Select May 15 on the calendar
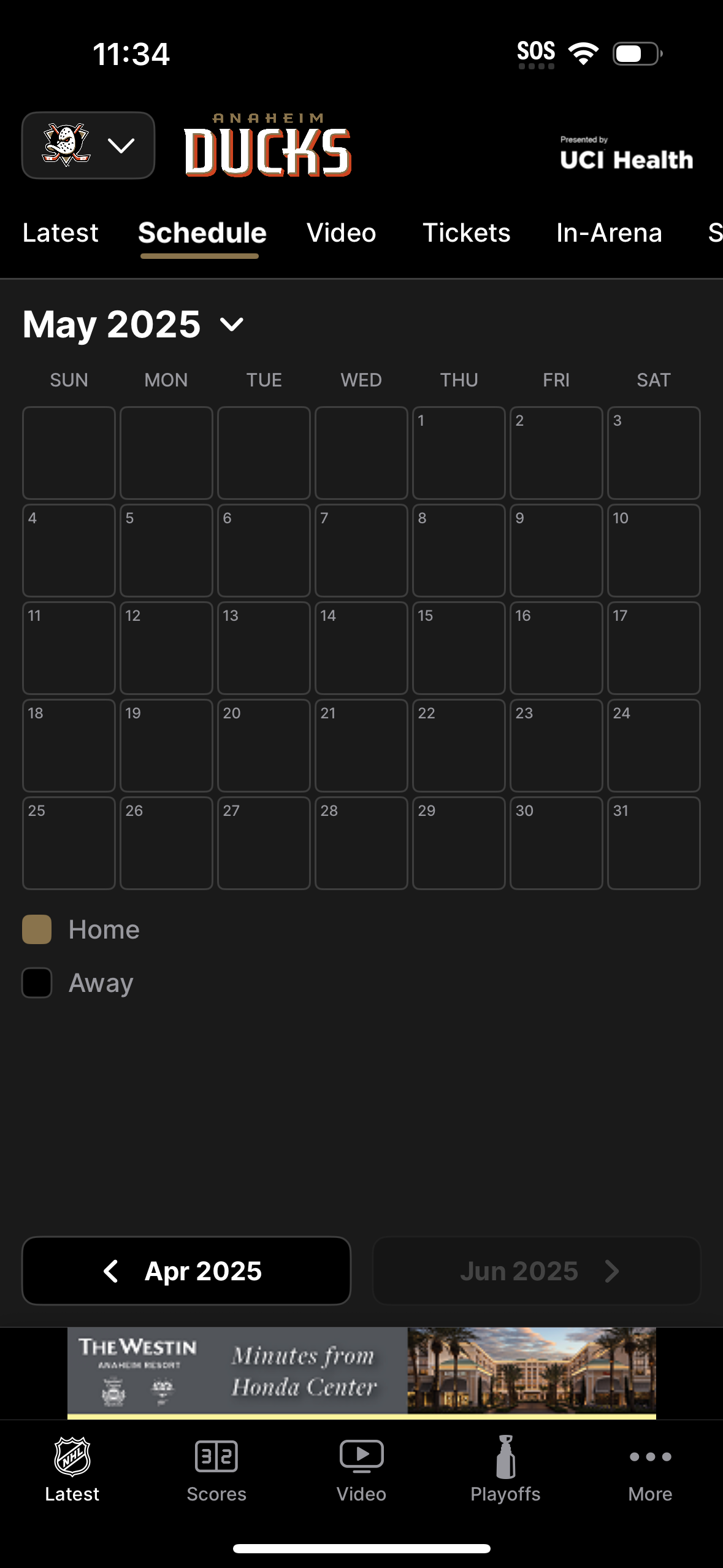723x1568 pixels. 459,648
